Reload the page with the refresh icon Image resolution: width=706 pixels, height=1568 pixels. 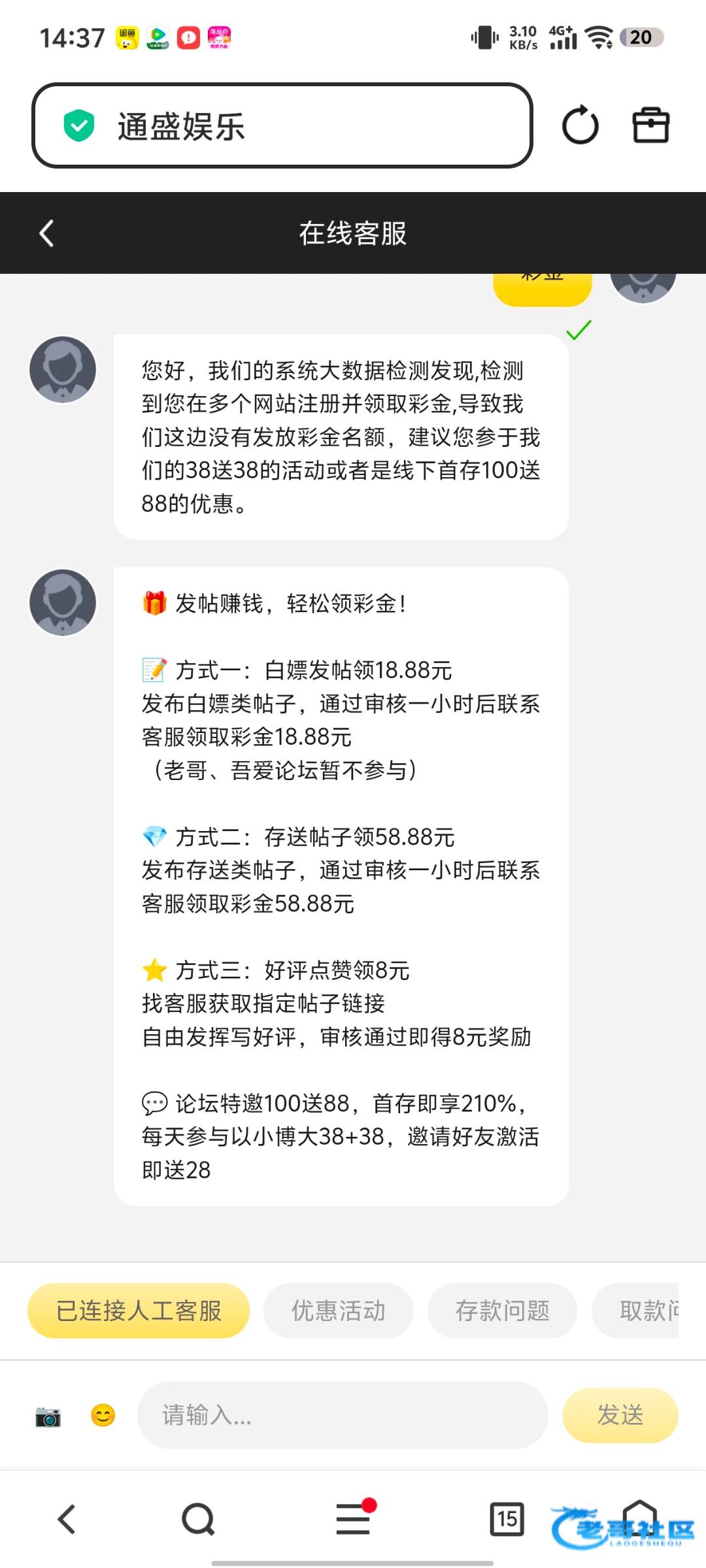pos(580,125)
